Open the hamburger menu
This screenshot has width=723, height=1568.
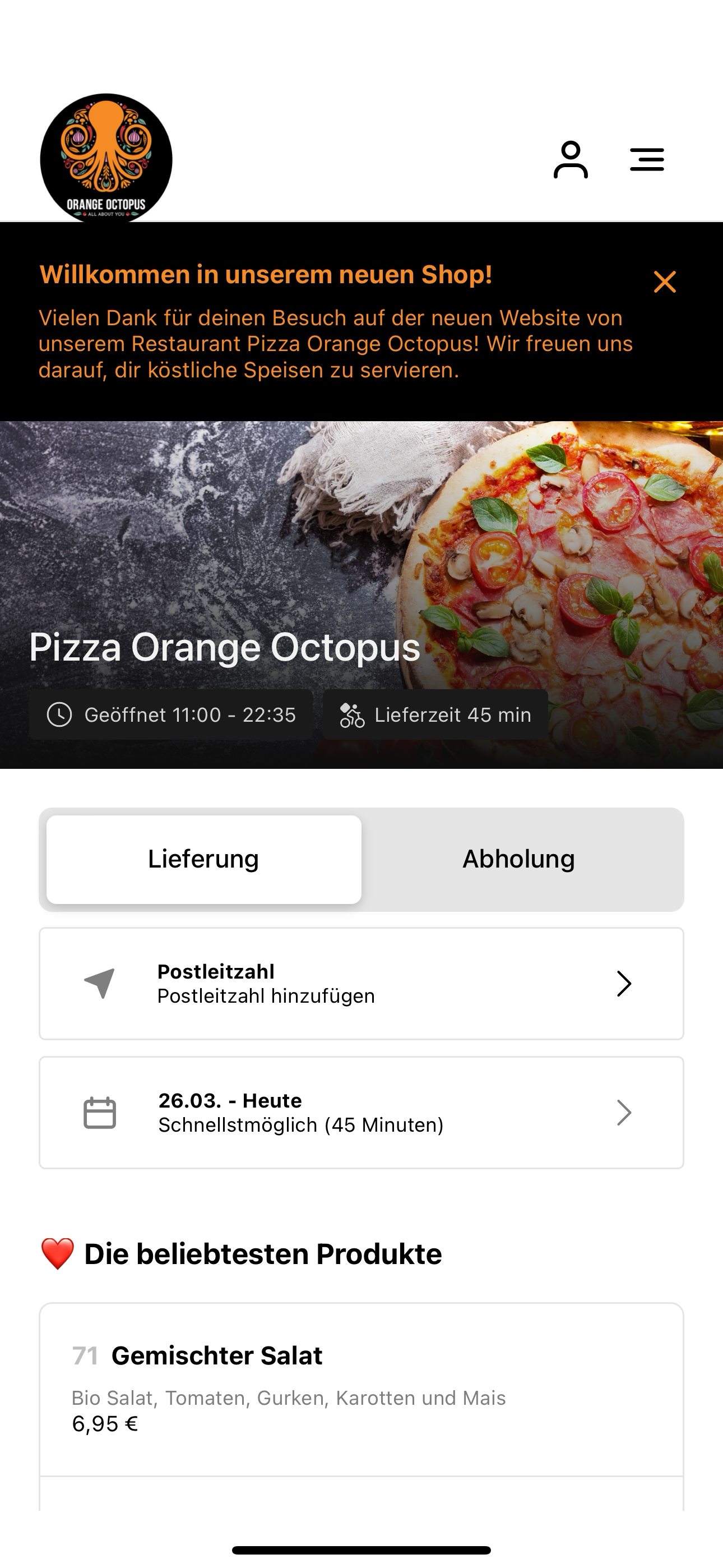[646, 159]
